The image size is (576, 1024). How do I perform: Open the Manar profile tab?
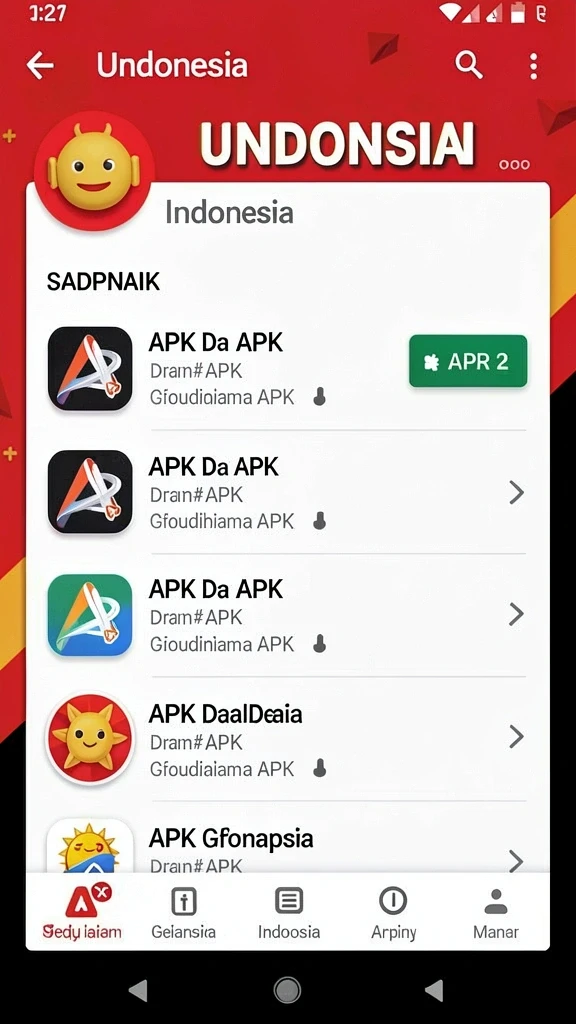496,912
